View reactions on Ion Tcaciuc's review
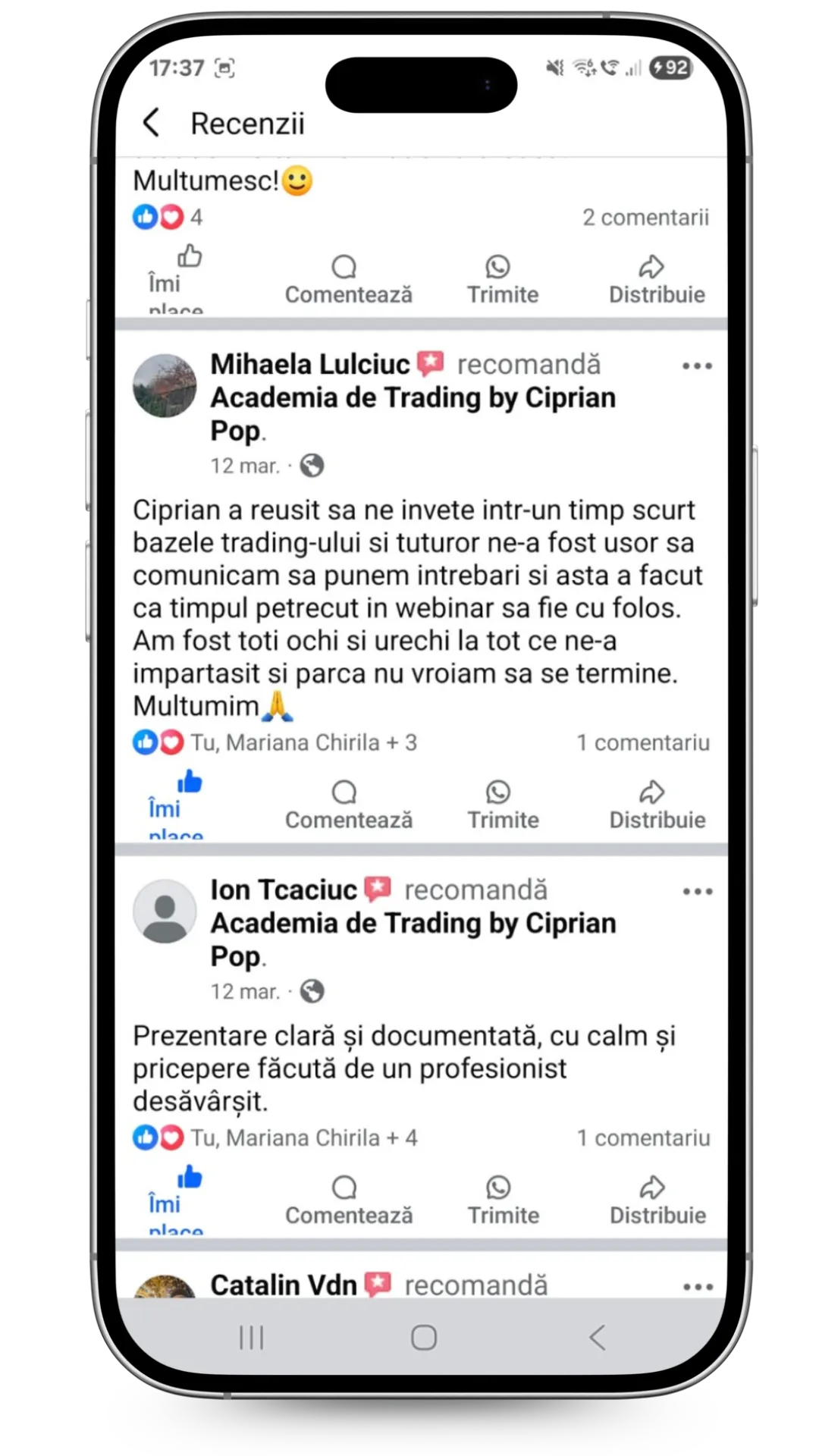This screenshot has width=819, height=1456. pyautogui.click(x=275, y=1137)
